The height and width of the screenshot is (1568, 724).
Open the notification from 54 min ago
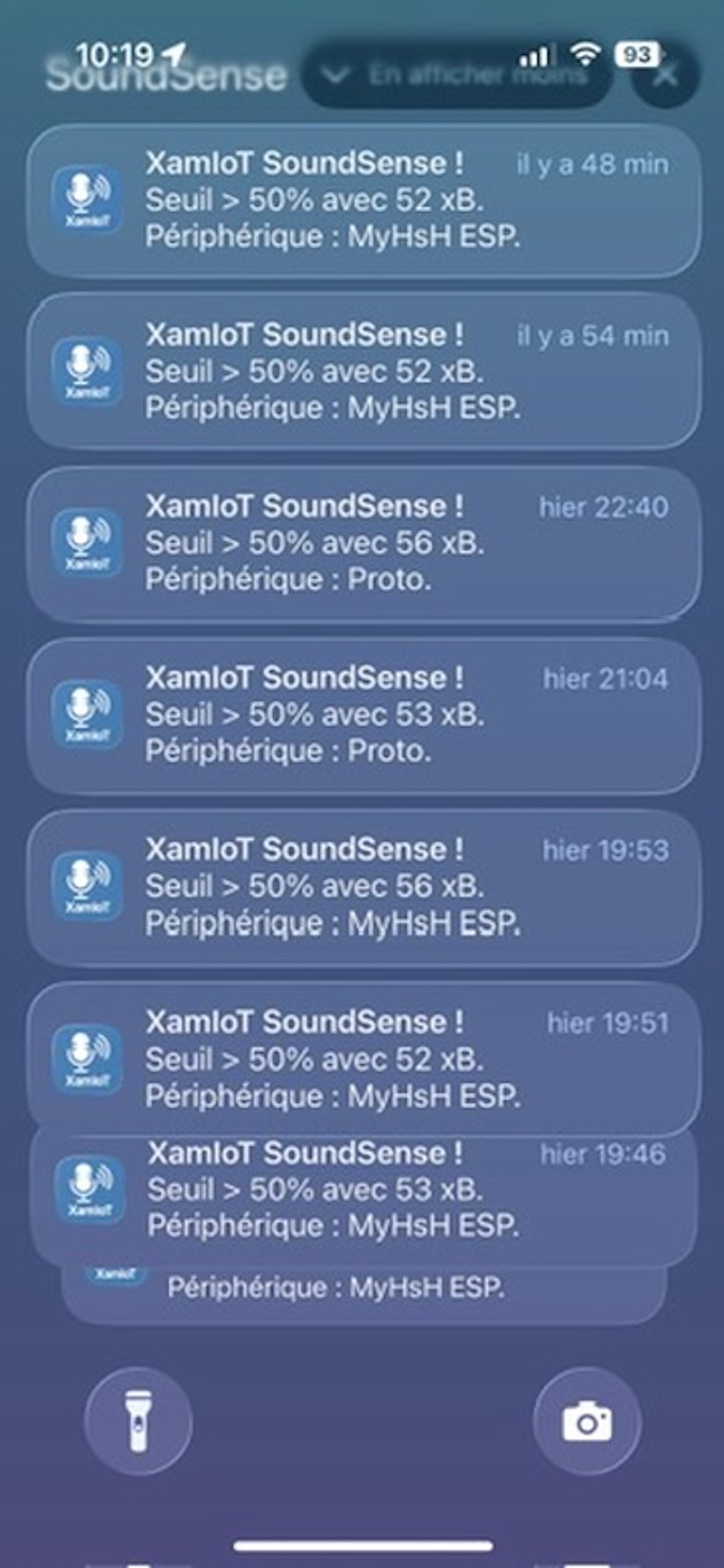click(x=363, y=372)
